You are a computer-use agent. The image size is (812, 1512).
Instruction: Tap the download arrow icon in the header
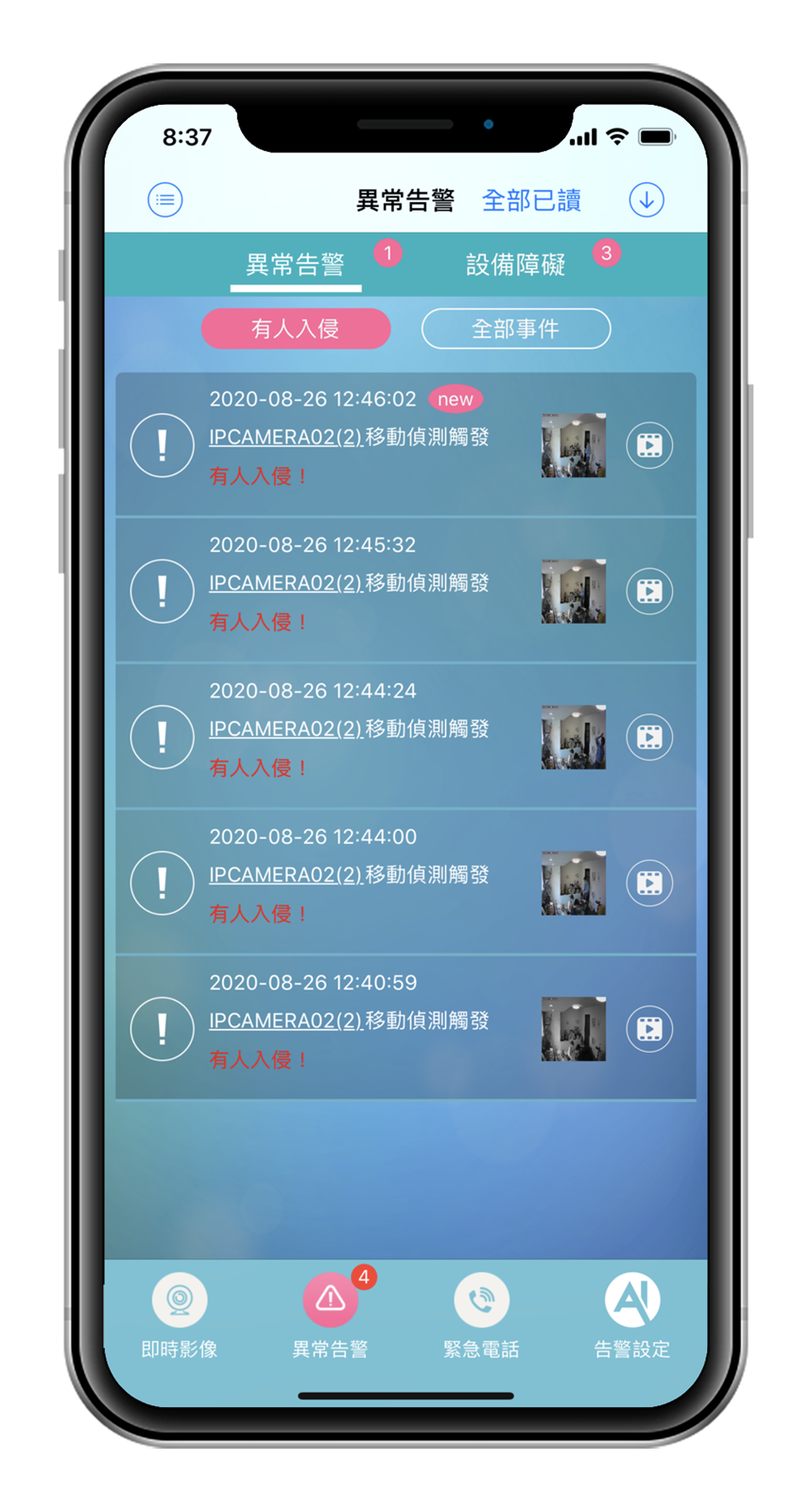647,199
